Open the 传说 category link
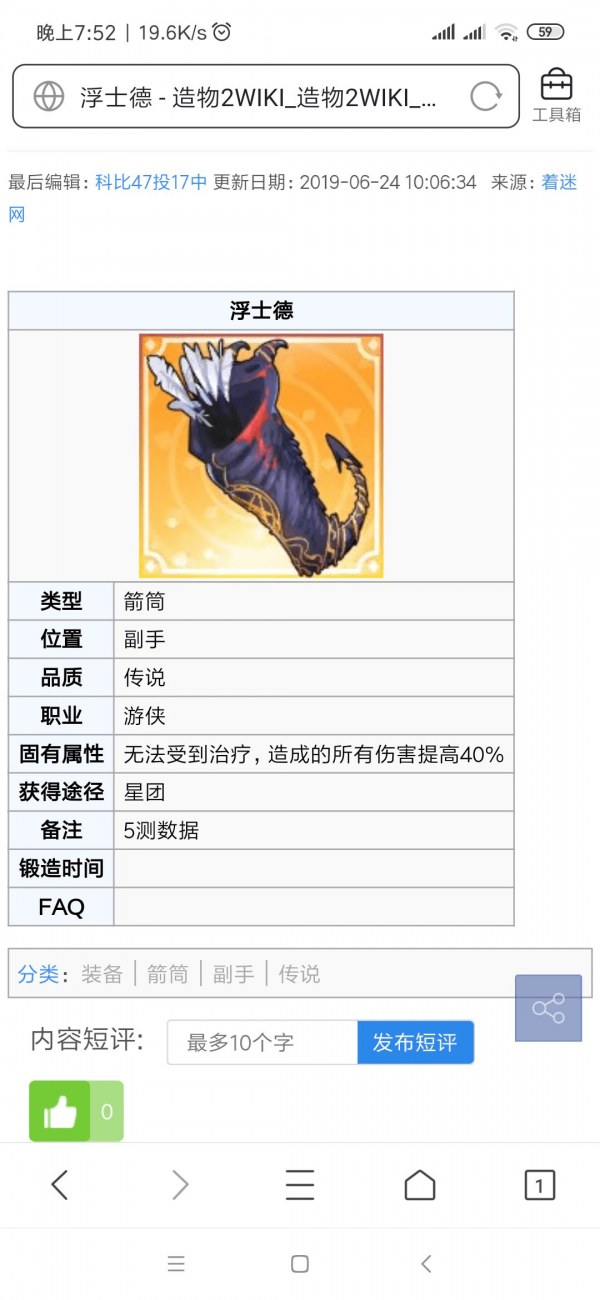This screenshot has height=1300, width=600. tap(299, 974)
